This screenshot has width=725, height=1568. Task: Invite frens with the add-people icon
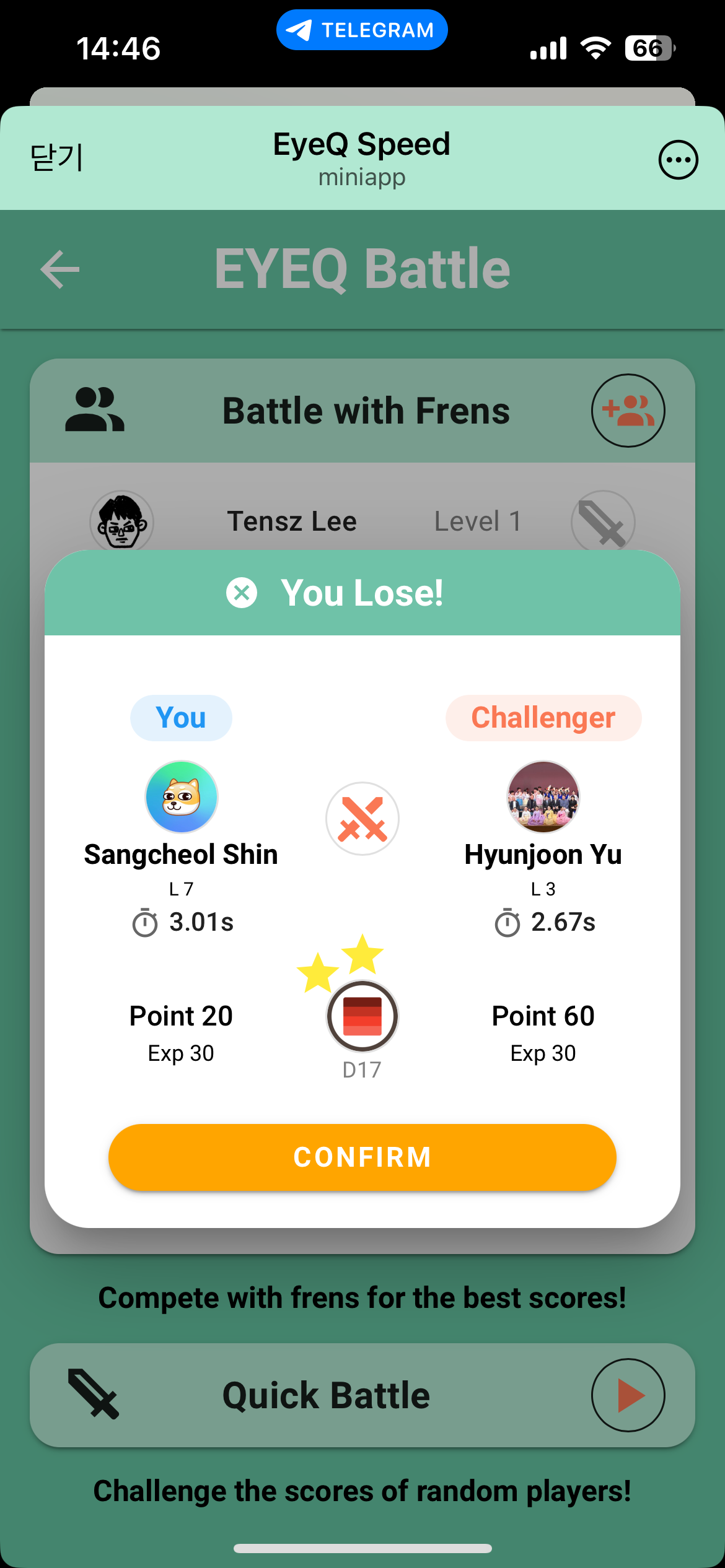click(x=628, y=411)
